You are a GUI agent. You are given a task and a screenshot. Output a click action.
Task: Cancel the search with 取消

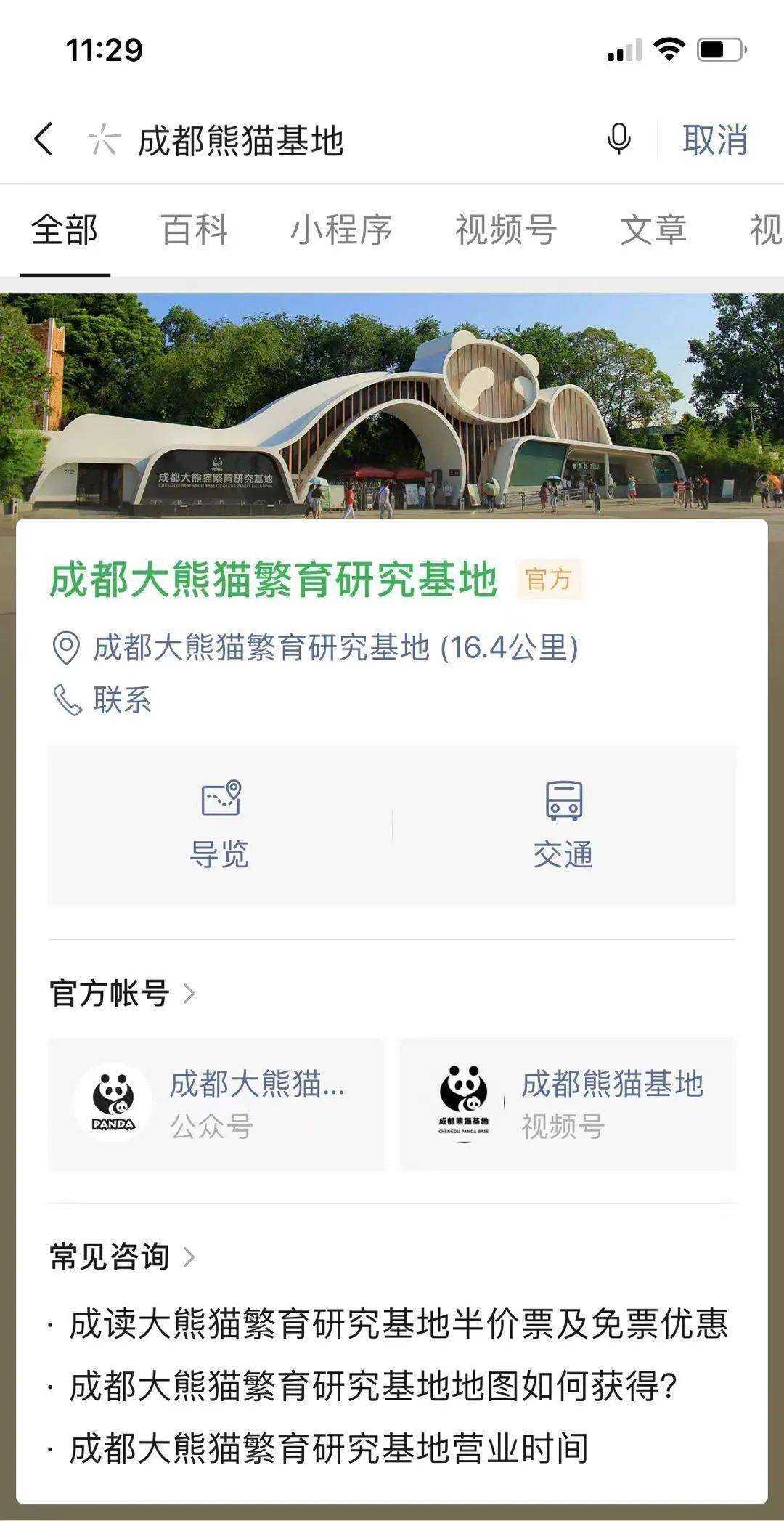click(x=715, y=139)
